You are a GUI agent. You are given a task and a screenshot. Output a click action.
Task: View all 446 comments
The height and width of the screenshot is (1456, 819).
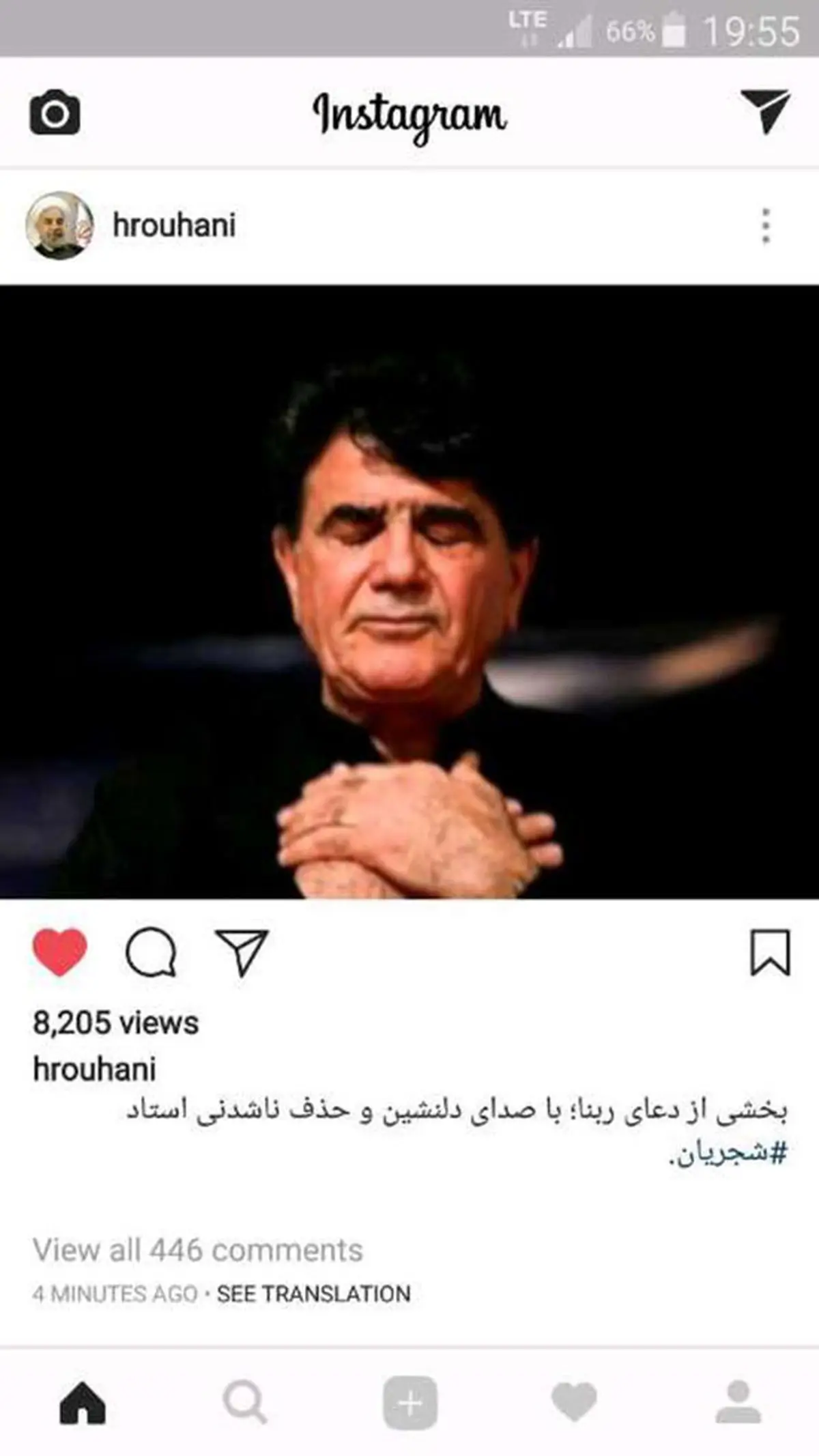pyautogui.click(x=198, y=1250)
